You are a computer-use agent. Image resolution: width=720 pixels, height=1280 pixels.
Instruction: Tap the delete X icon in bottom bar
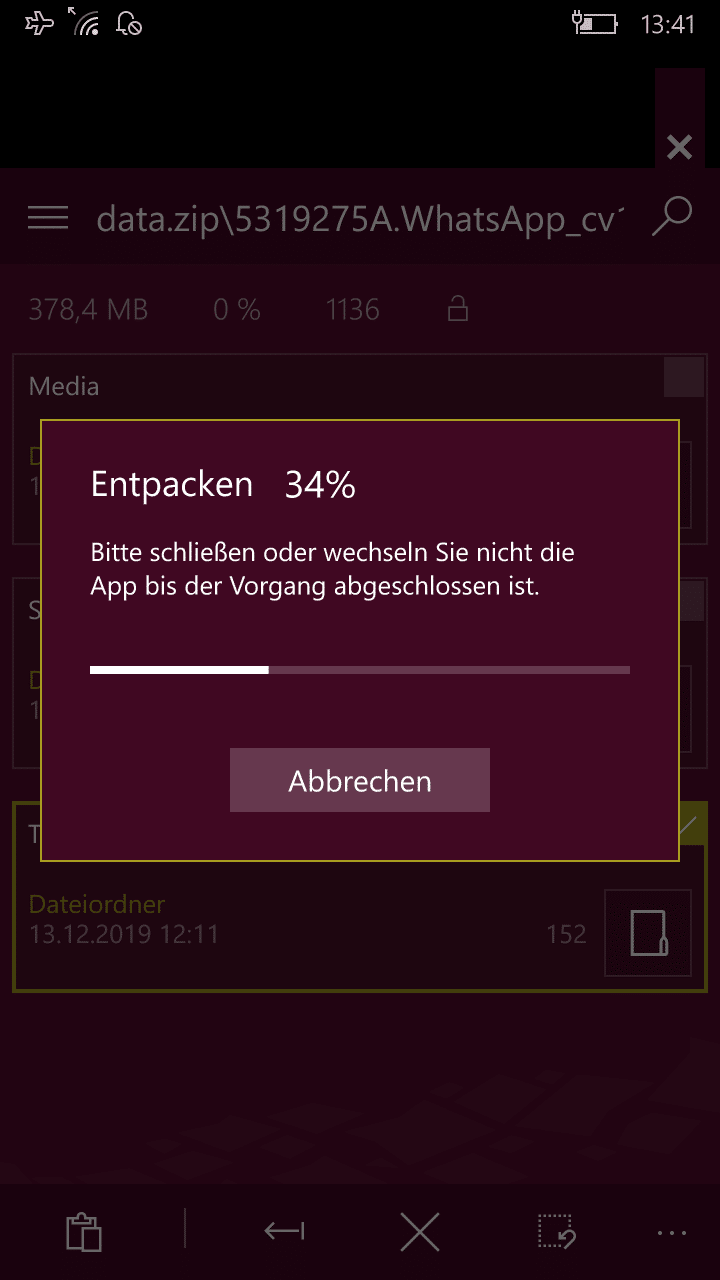(x=420, y=1232)
